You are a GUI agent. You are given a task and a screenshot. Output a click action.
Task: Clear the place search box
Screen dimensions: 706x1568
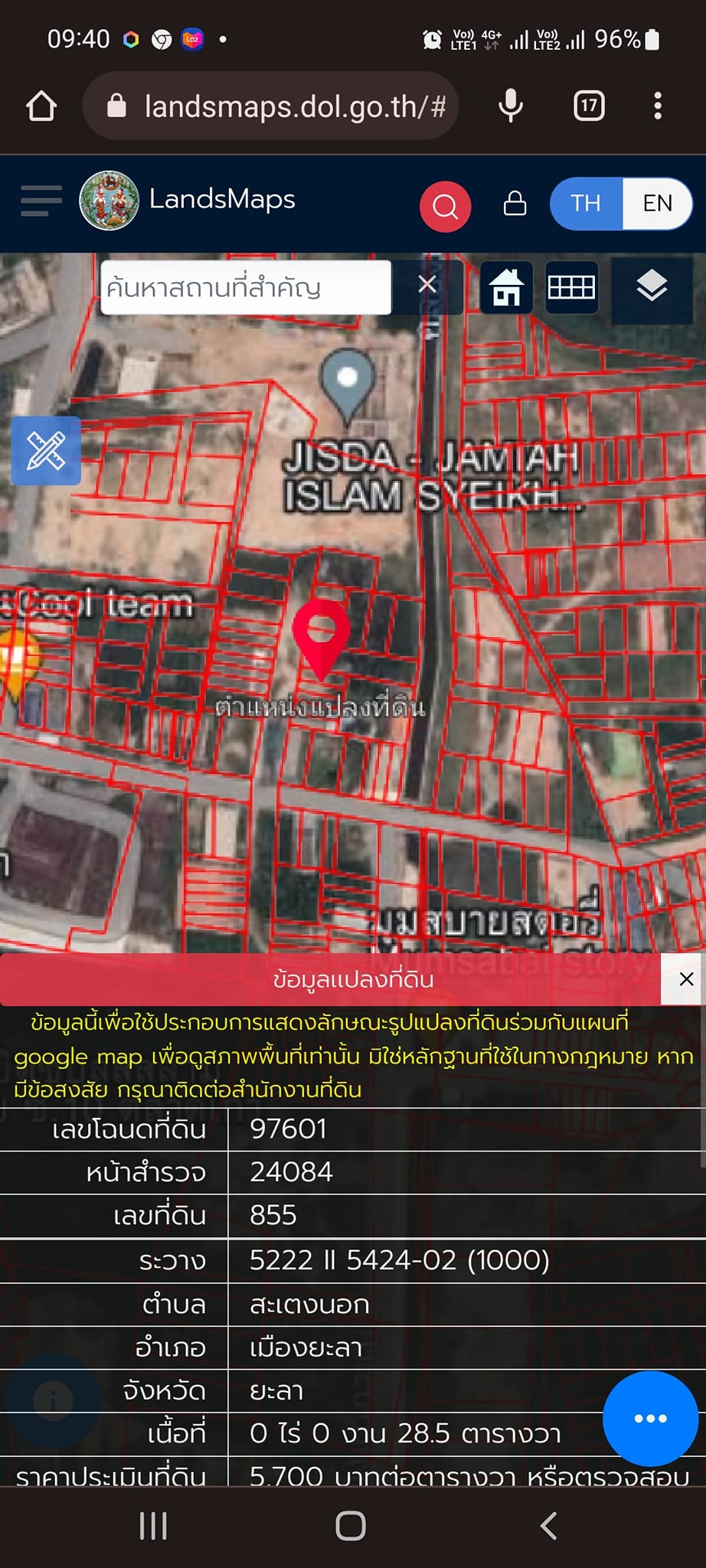(x=427, y=286)
